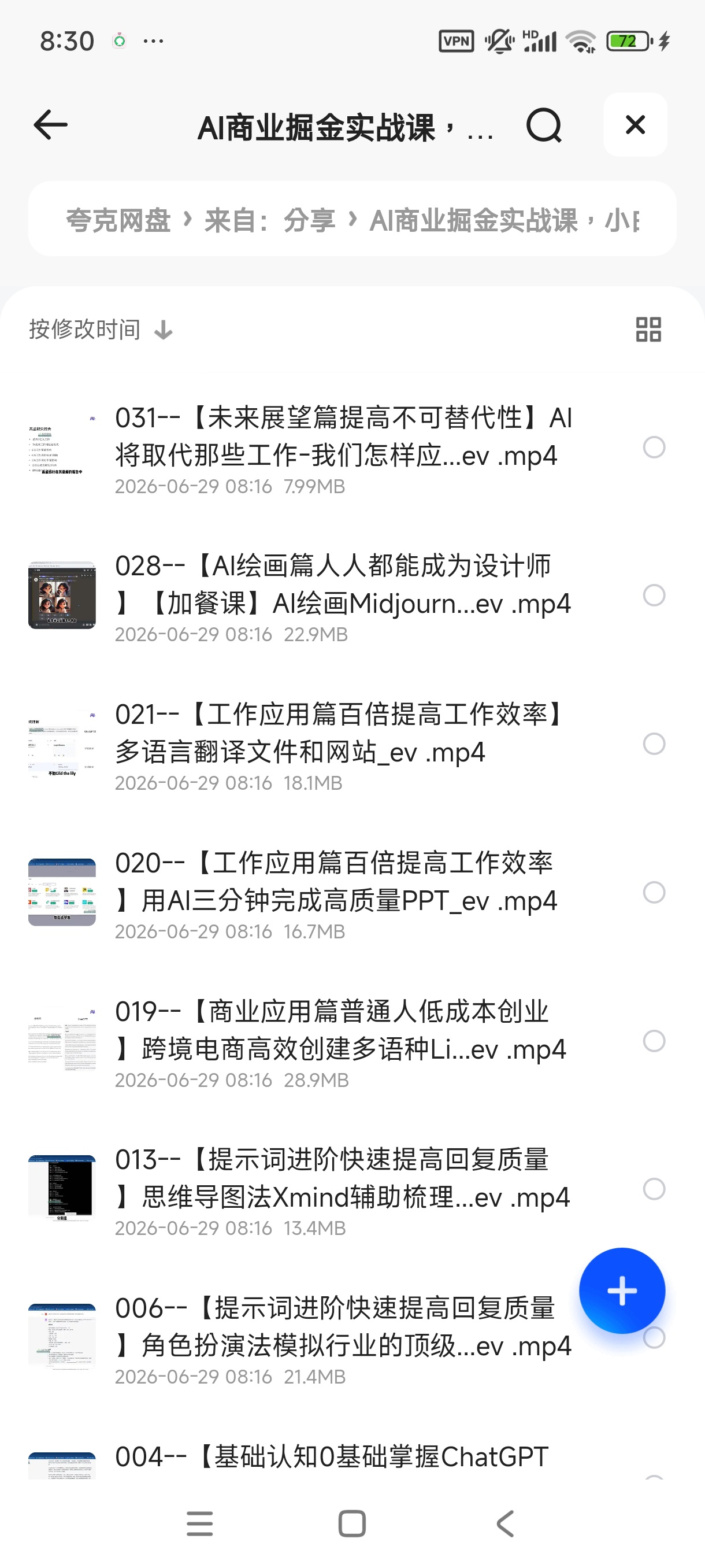The width and height of the screenshot is (705, 1568).
Task: Open search in this folder
Action: click(x=544, y=125)
